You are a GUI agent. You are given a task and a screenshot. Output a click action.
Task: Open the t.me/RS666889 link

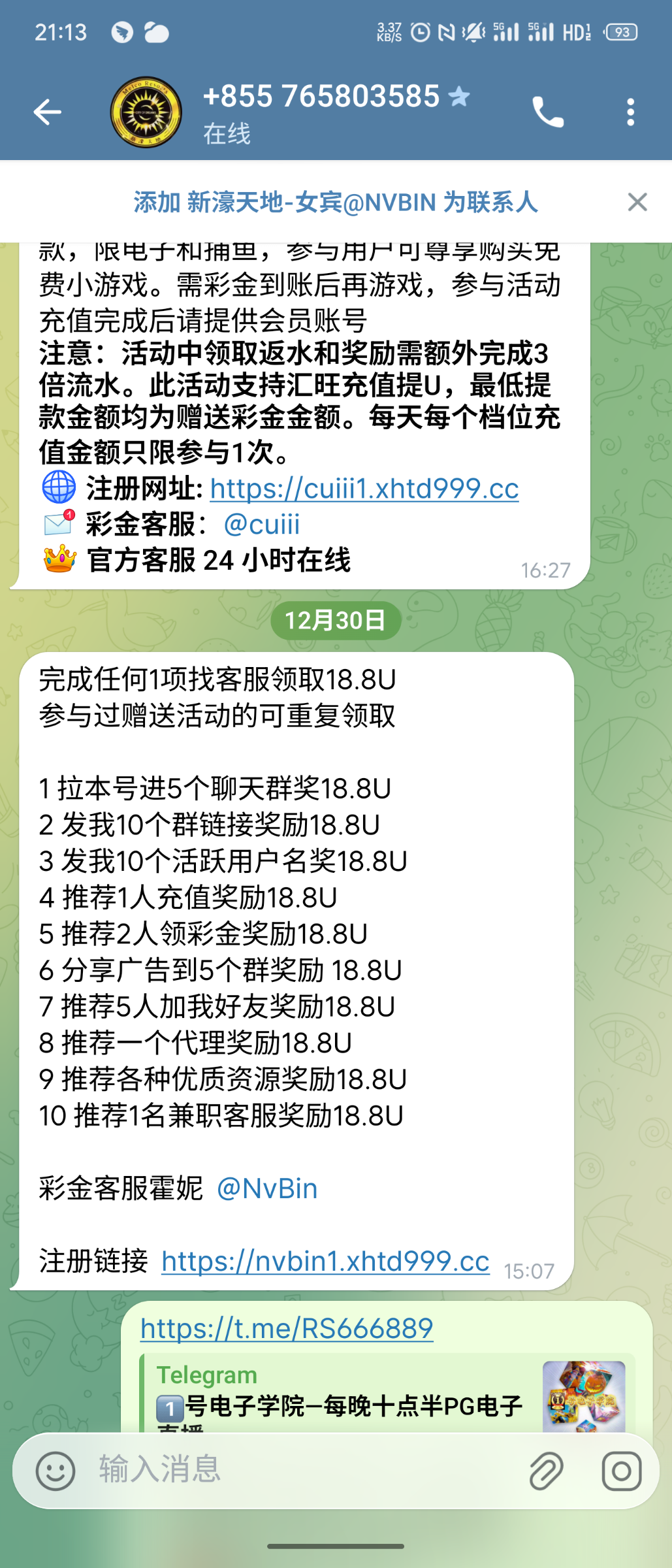click(x=287, y=1328)
